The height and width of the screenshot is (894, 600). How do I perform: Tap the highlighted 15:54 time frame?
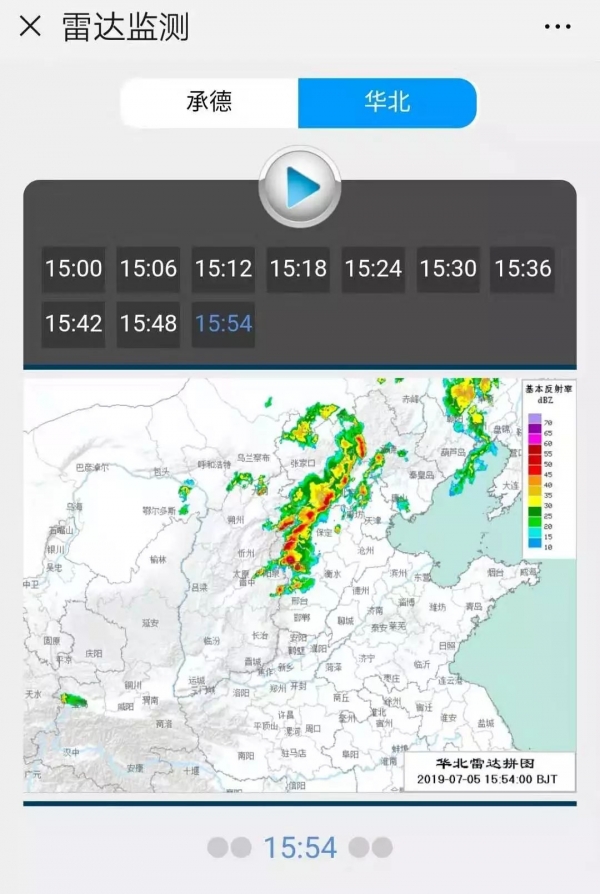click(x=223, y=324)
